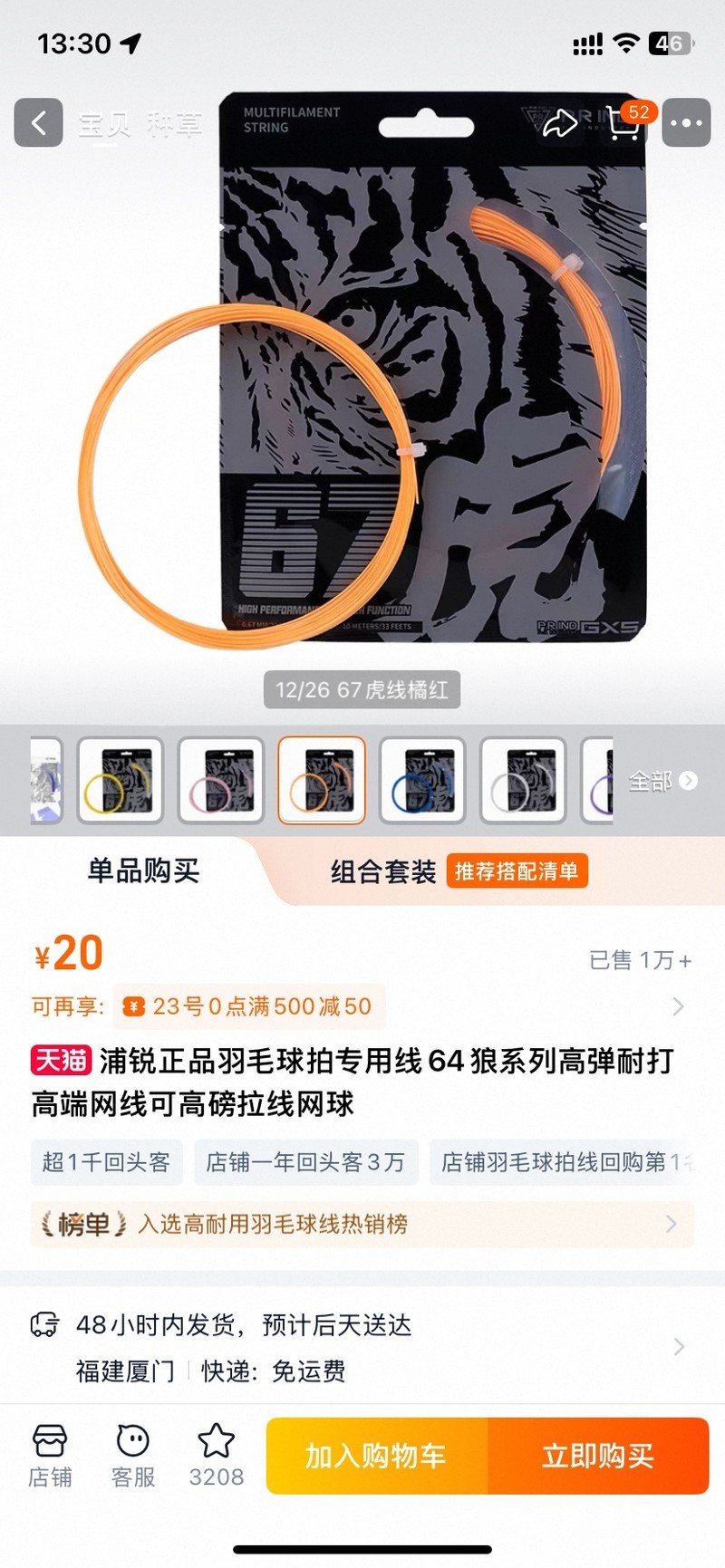
Task: Visit the 店铺 store page
Action: [x=50, y=1457]
